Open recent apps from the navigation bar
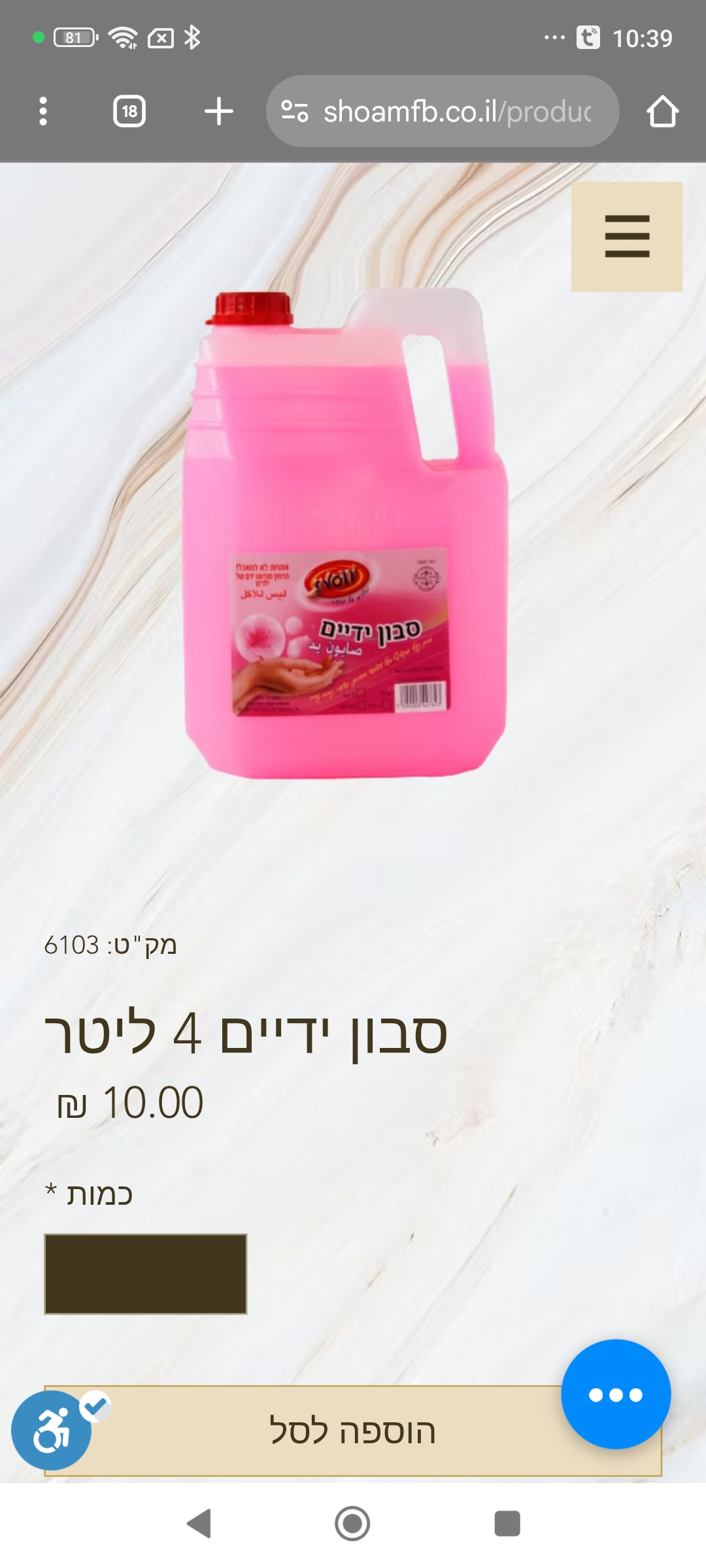The height and width of the screenshot is (1568, 706). (x=507, y=1524)
